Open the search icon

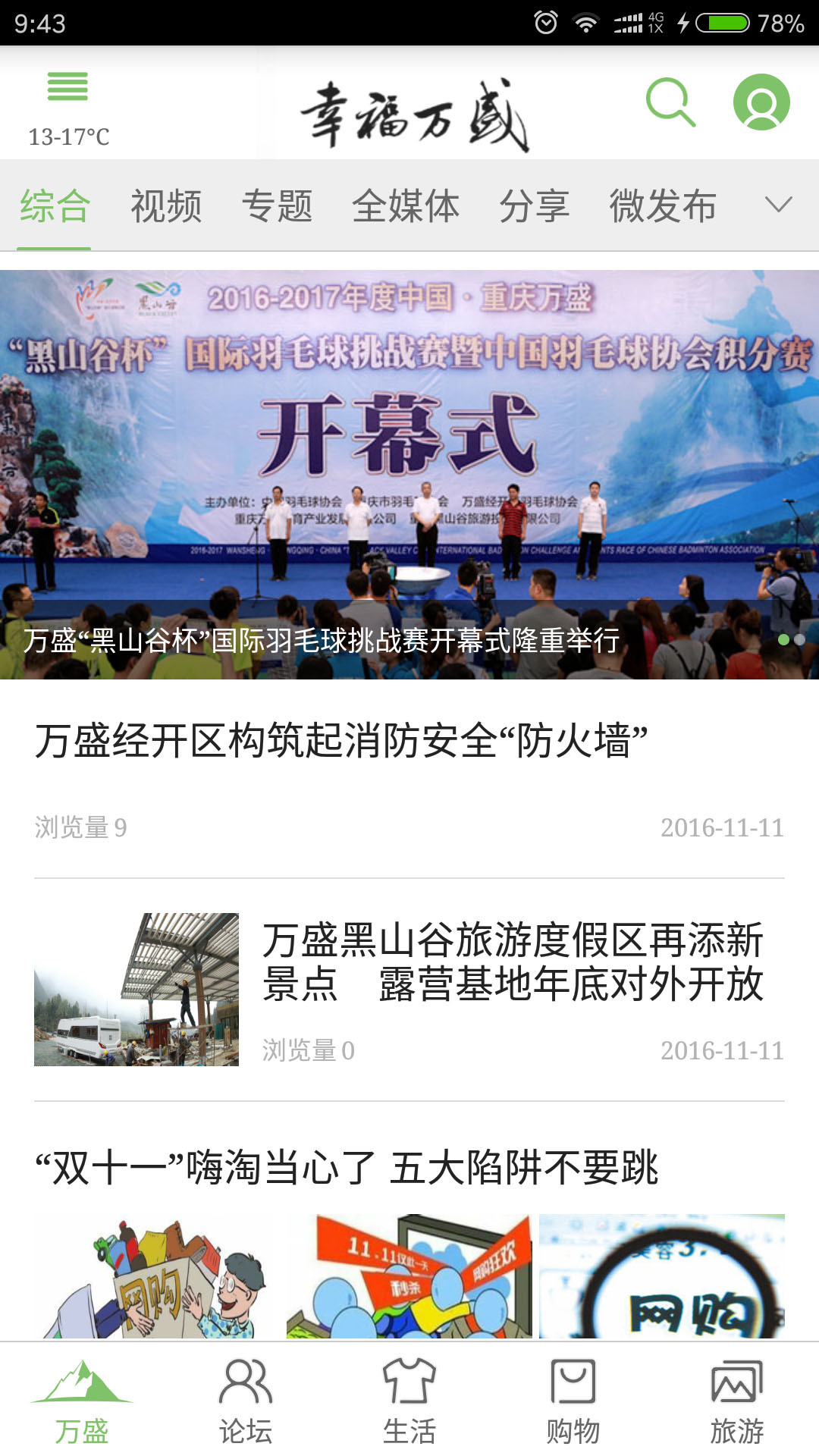tap(672, 102)
